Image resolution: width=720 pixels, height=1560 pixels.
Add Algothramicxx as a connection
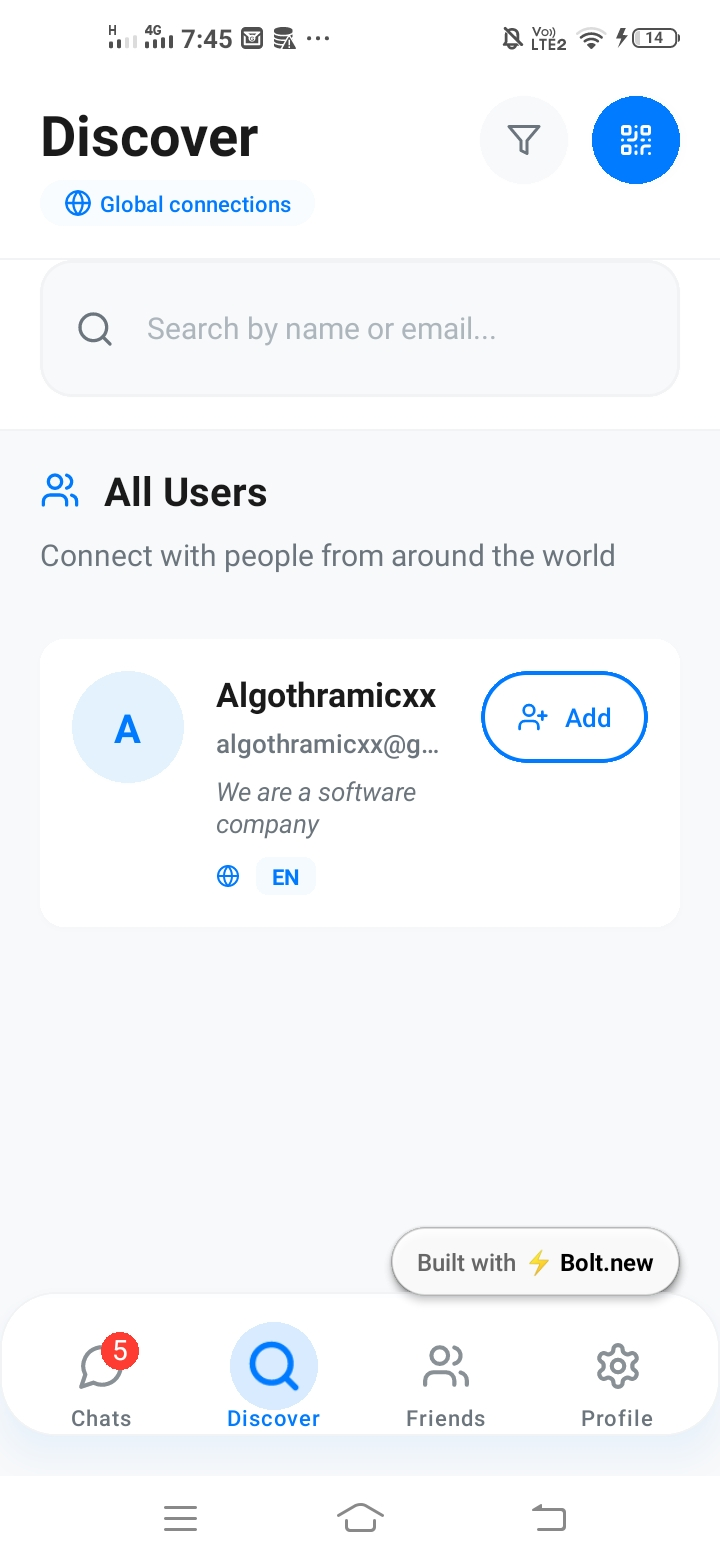(564, 717)
